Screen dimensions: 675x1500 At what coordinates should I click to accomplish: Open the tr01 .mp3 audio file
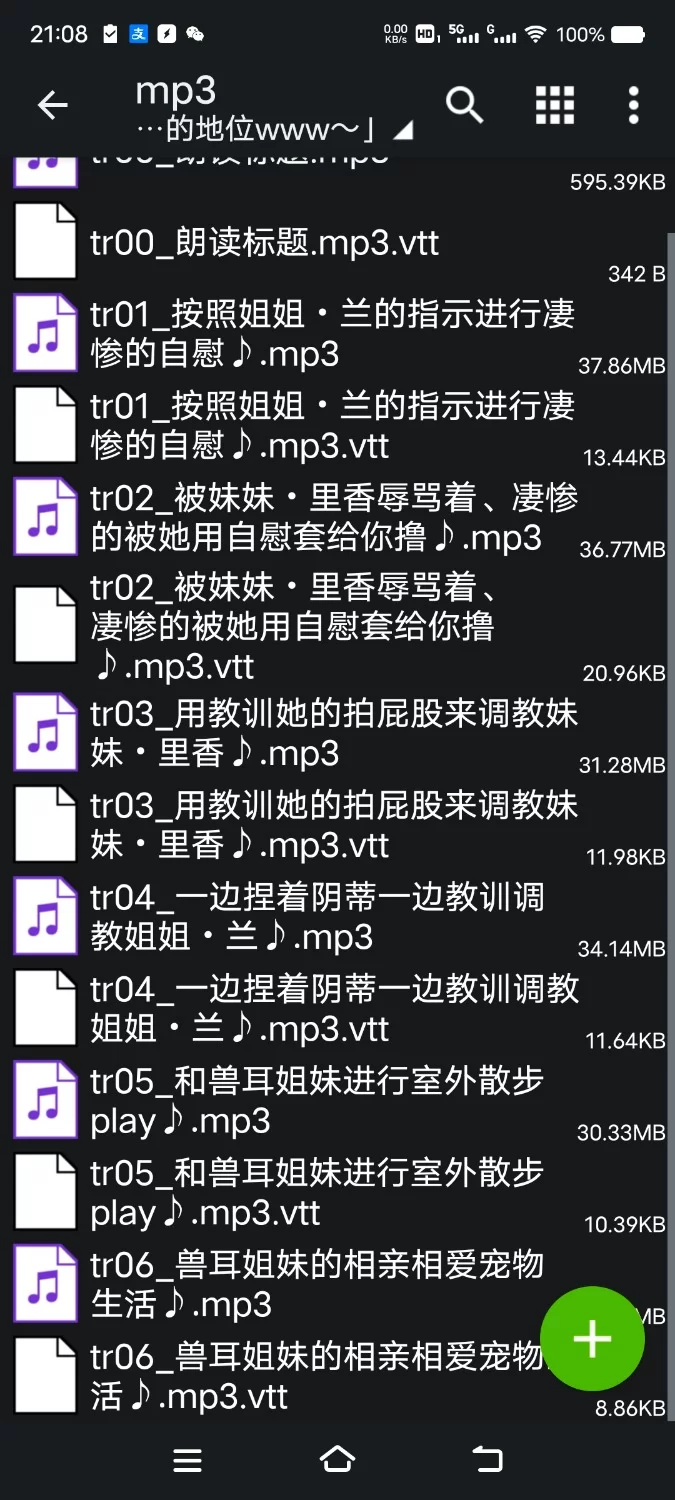330,334
